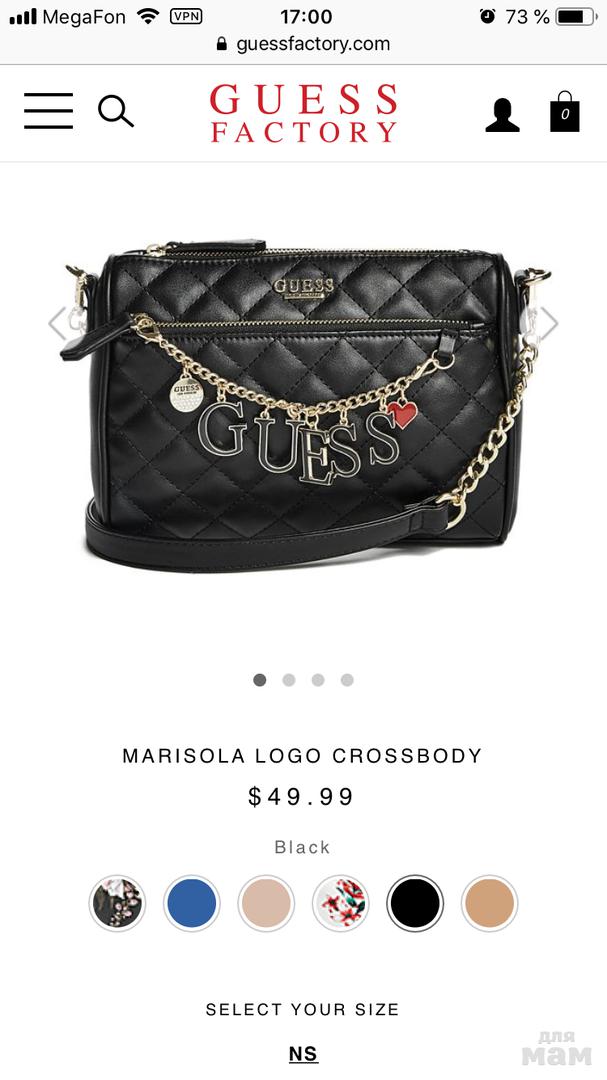
Task: Choose the light pink color swatch
Action: (266, 904)
